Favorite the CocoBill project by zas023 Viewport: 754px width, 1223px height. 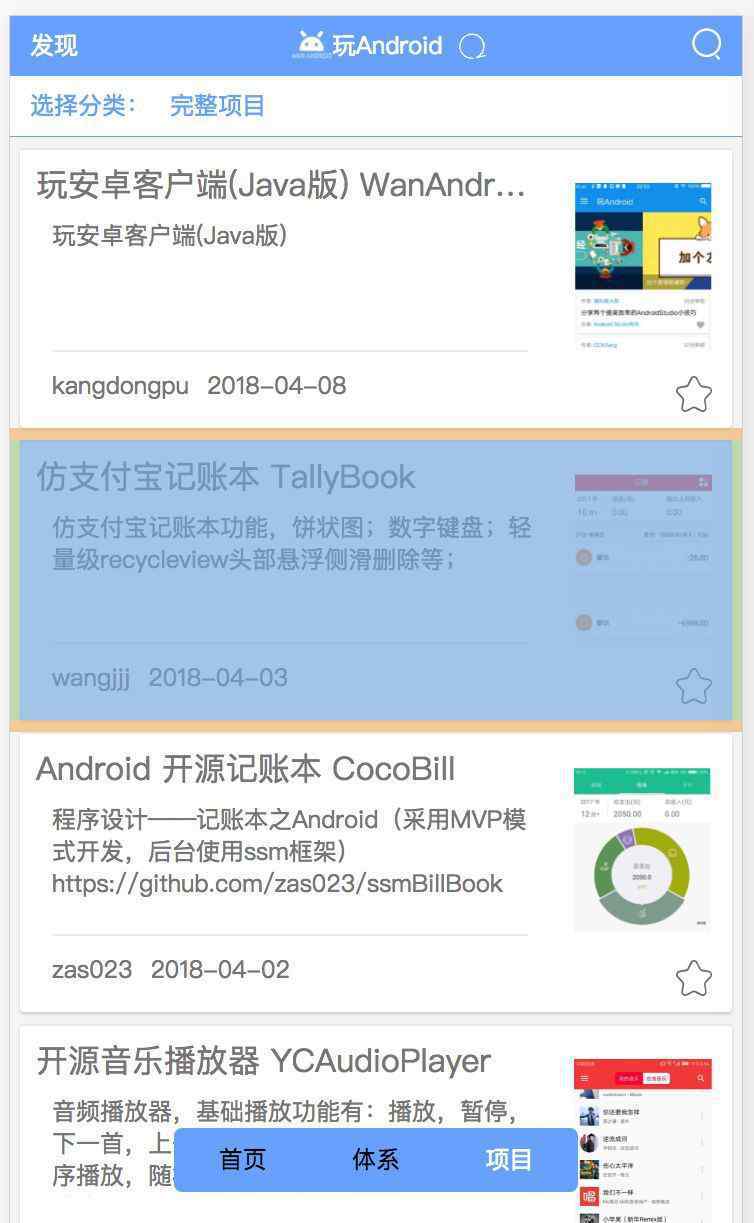tap(693, 978)
